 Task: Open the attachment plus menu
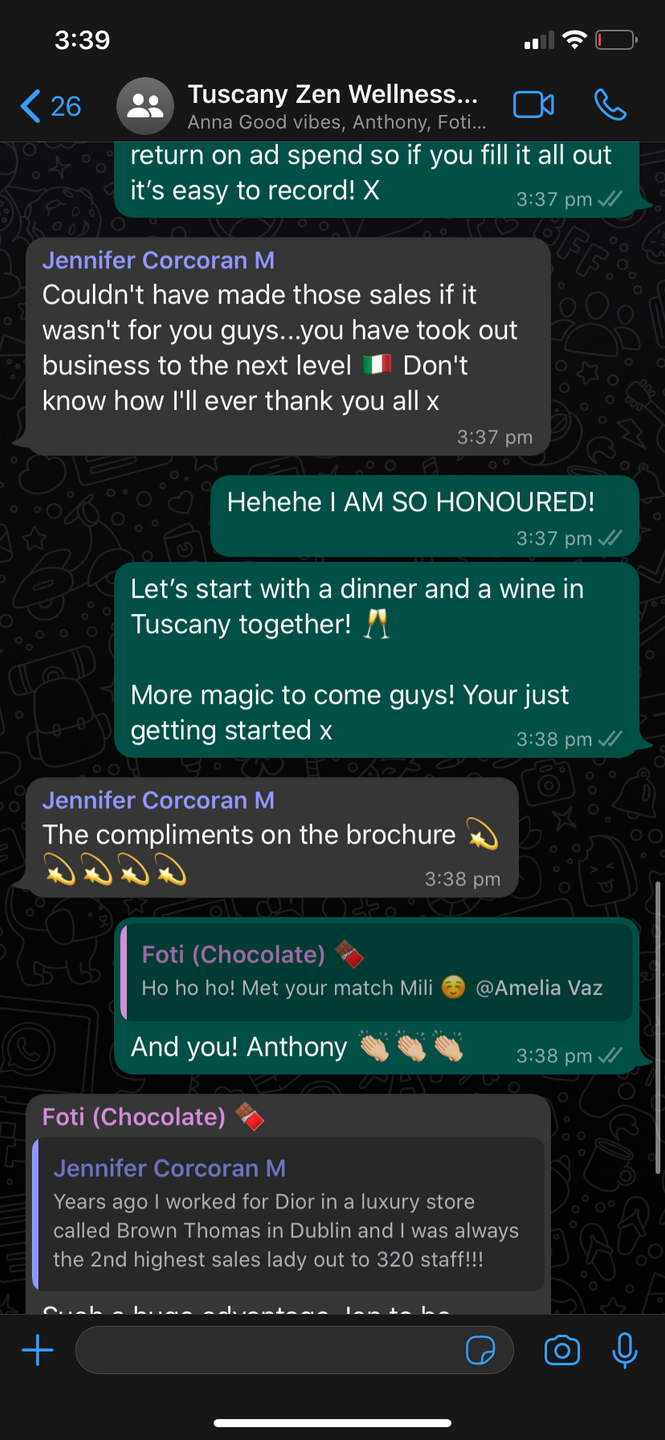coord(38,1351)
